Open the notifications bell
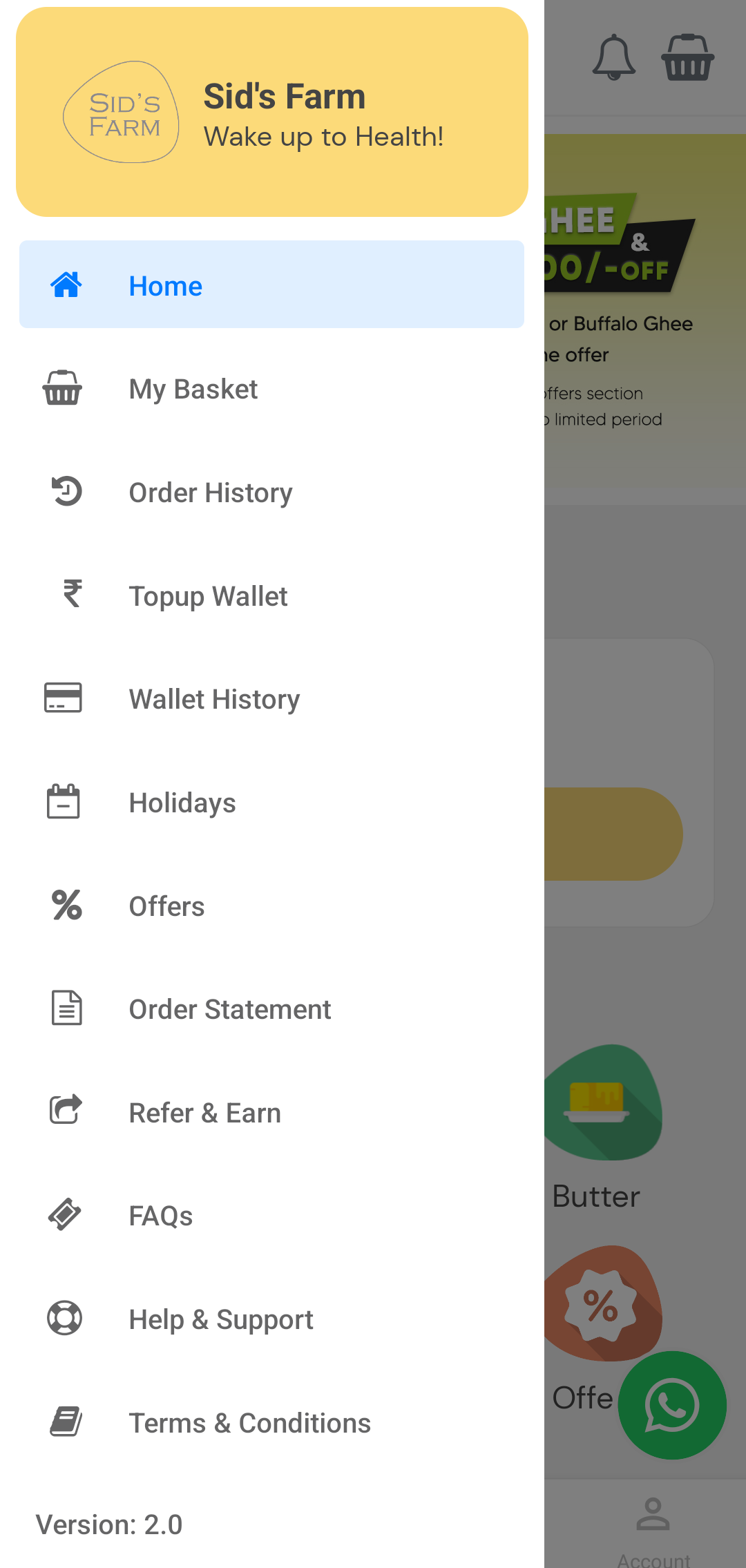This screenshot has width=746, height=1568. (613, 58)
